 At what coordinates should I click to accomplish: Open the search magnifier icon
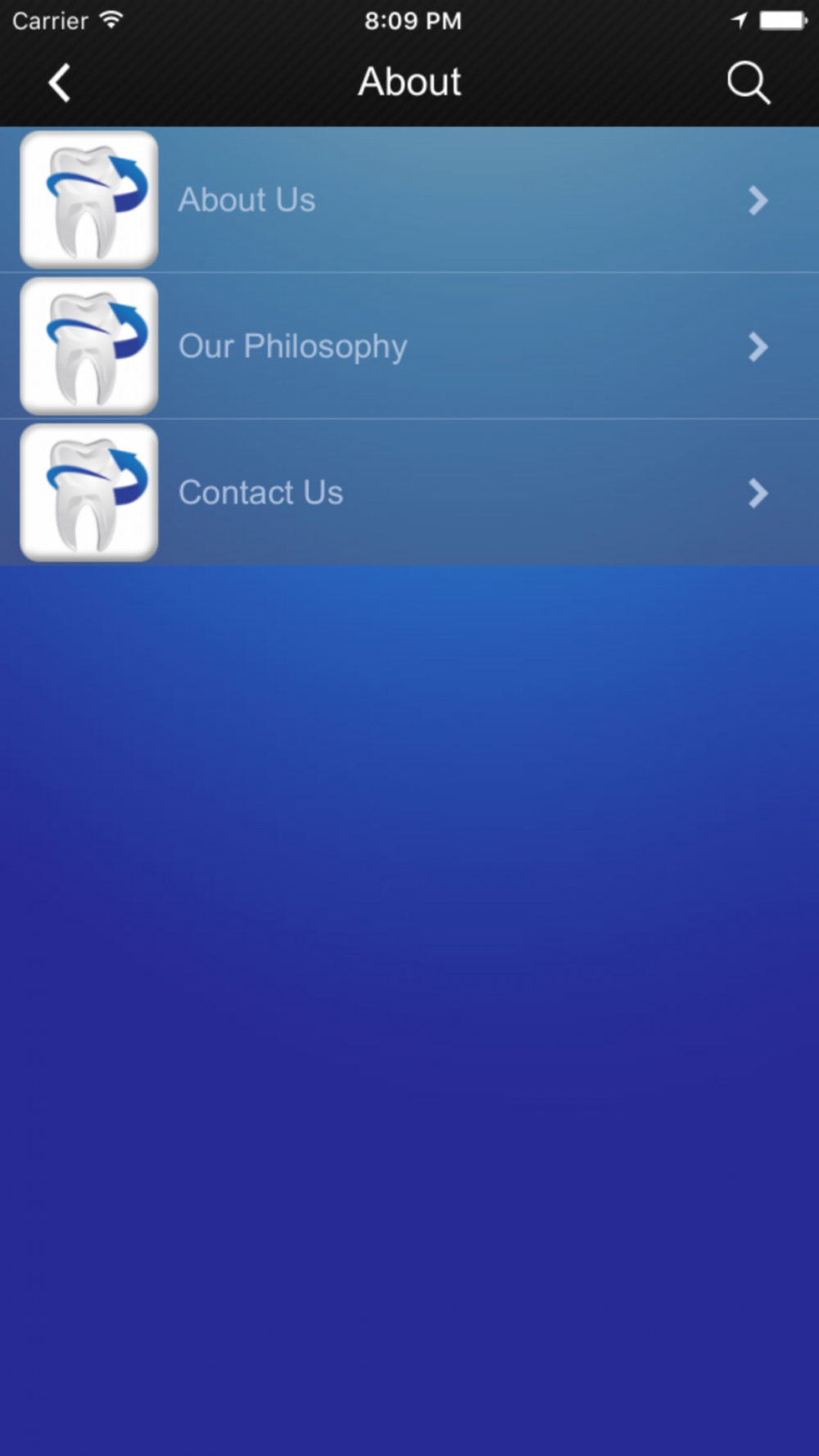(749, 83)
